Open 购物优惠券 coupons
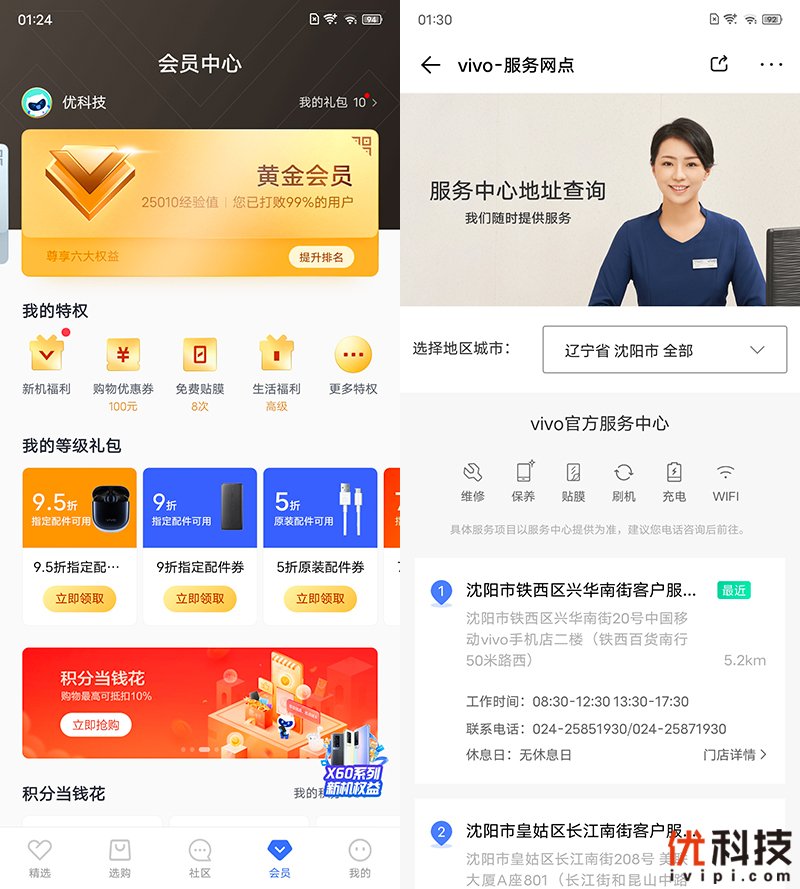 point(123,366)
